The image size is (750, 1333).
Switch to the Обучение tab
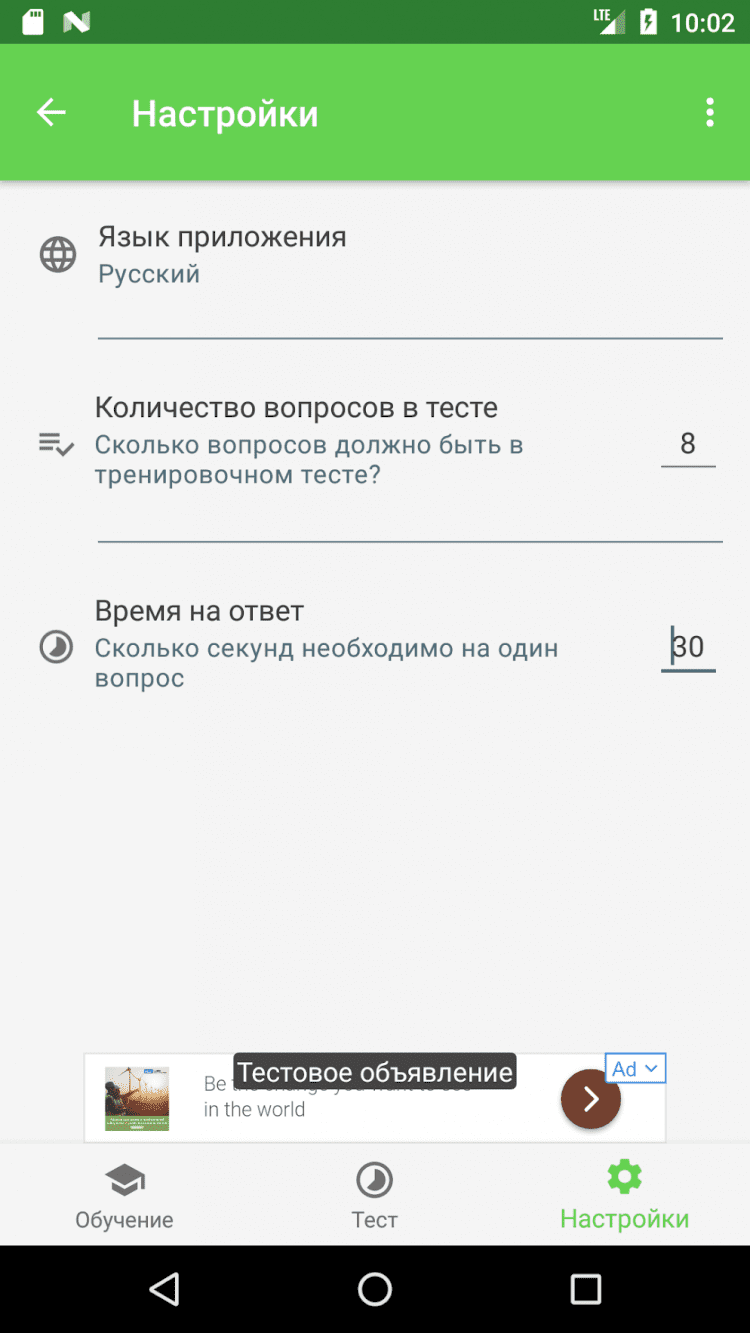click(124, 1196)
